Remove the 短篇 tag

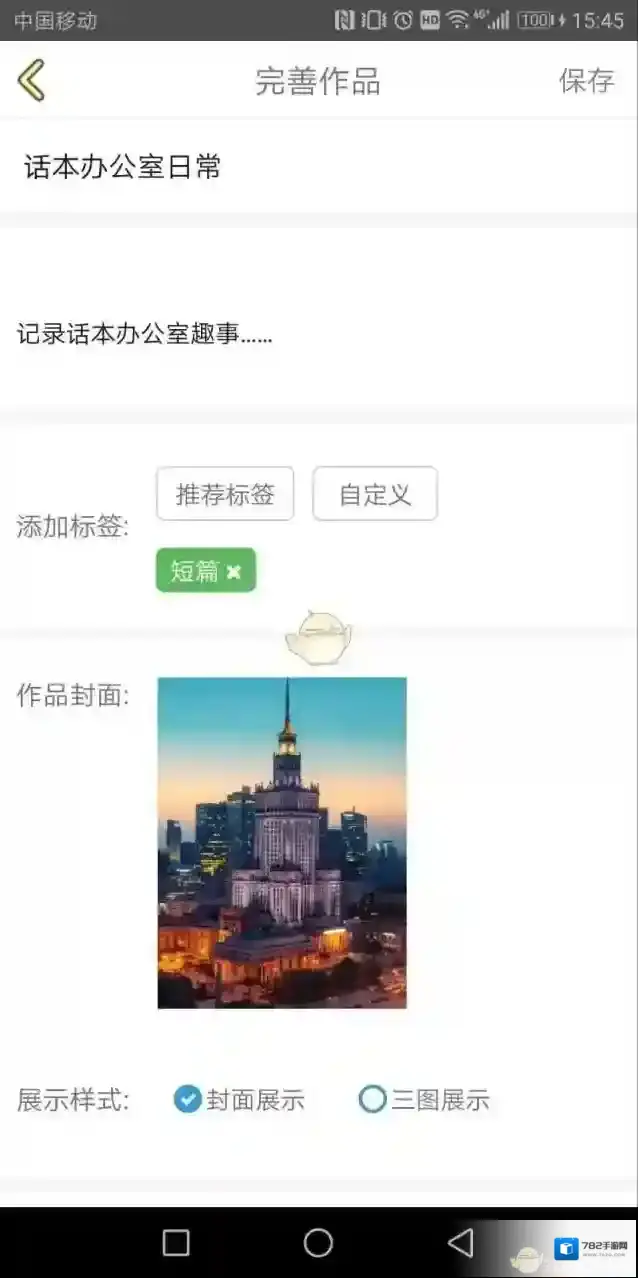coord(234,571)
